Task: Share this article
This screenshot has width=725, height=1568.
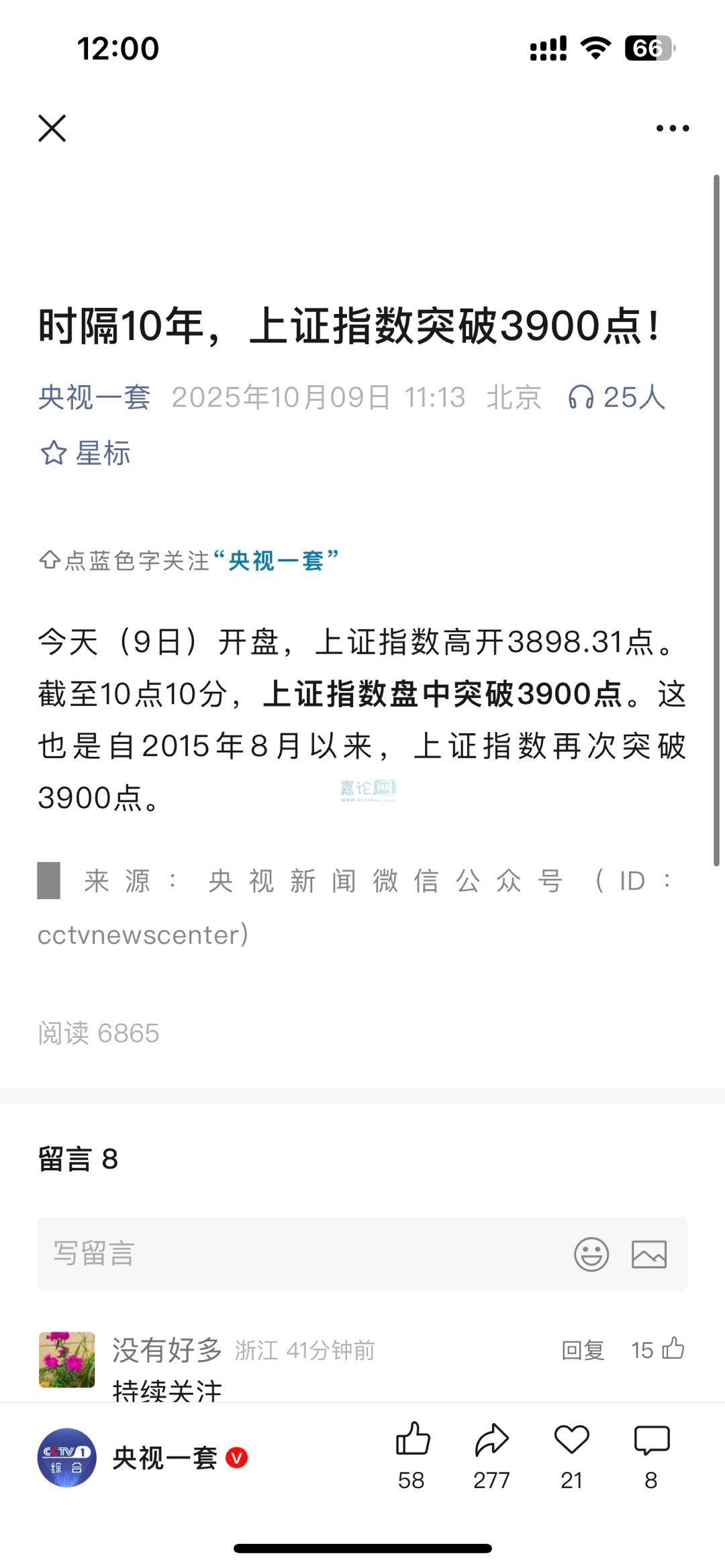Action: click(x=492, y=1441)
